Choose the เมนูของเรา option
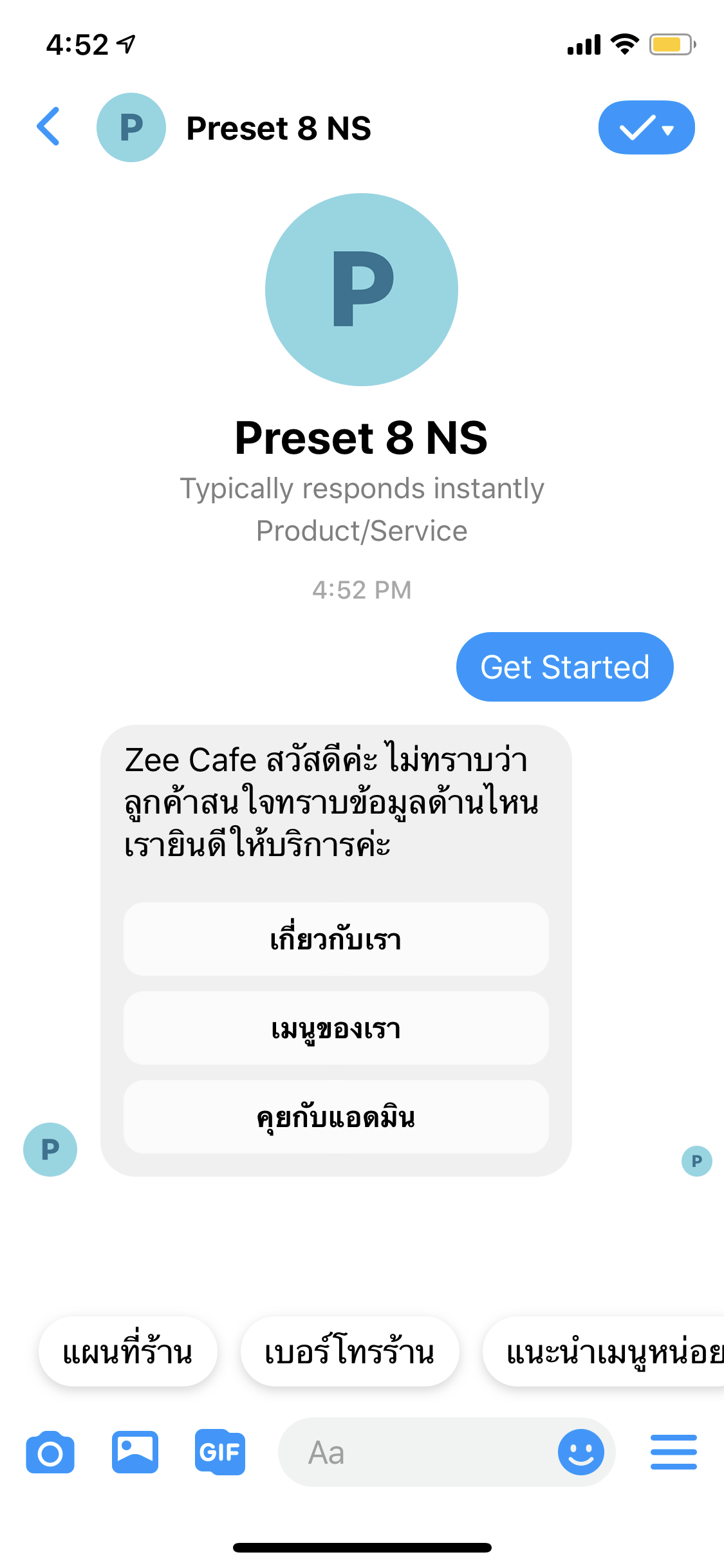 point(336,1028)
